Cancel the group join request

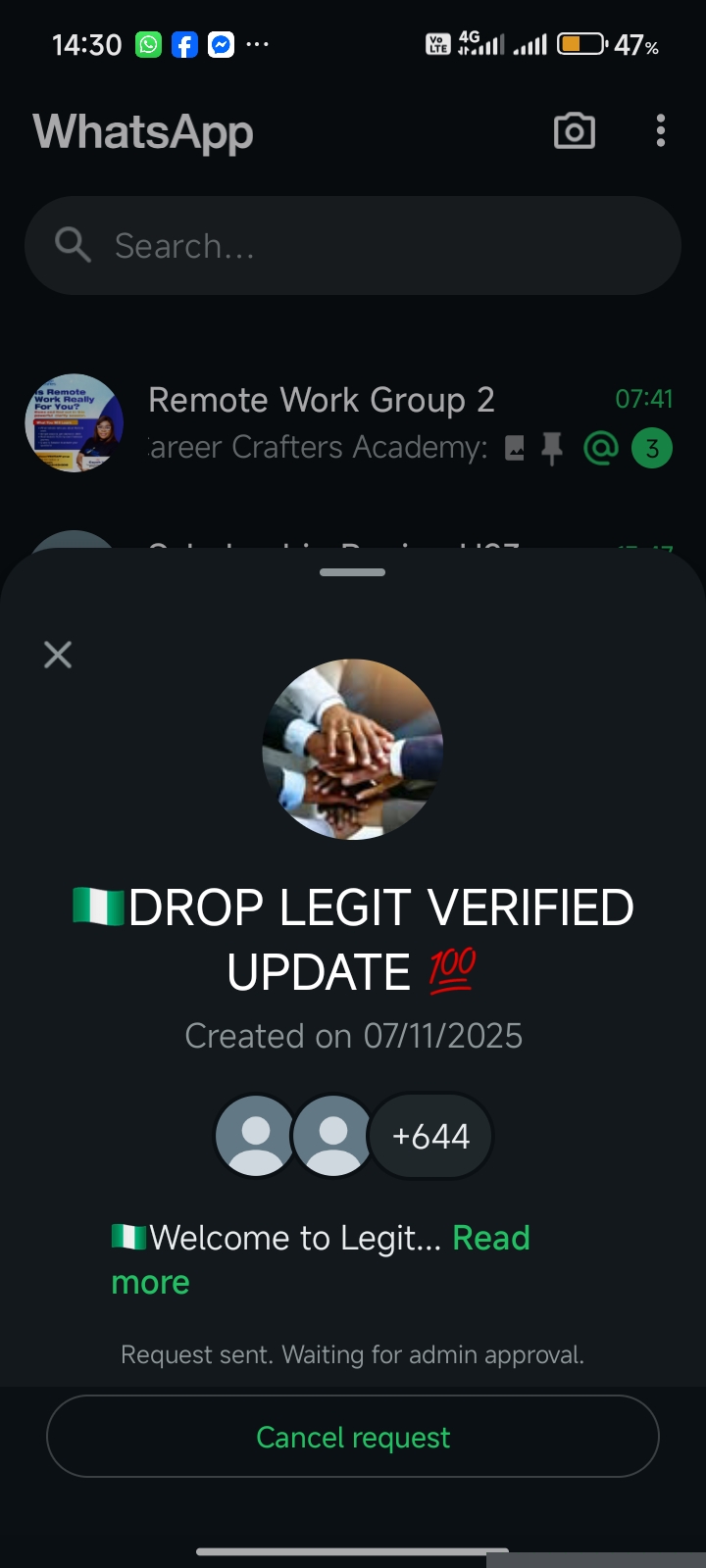coord(353,1437)
